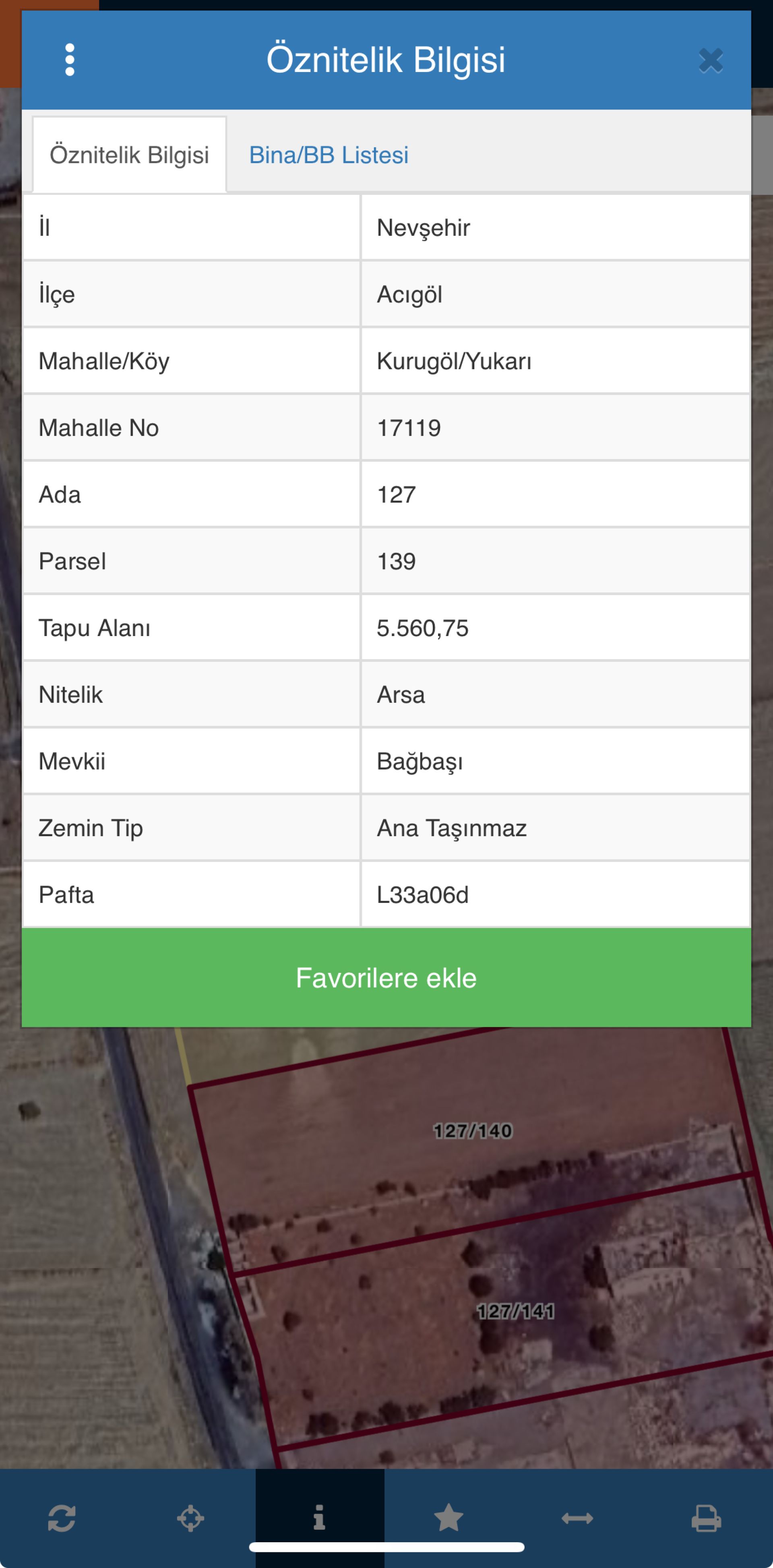Switch to the Bina/BB Listesi tab

[x=328, y=155]
